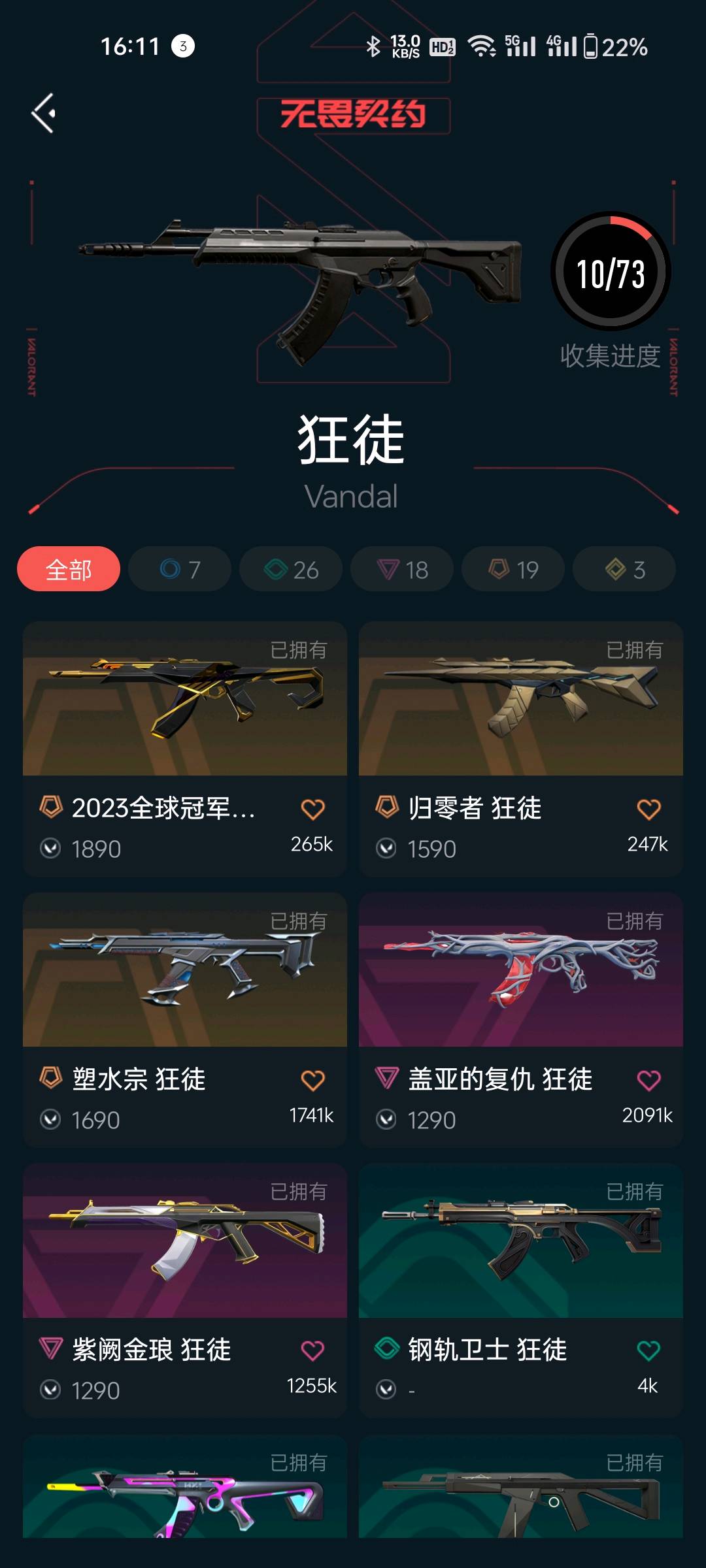Like the 归零者 狂徒 skin

(648, 809)
